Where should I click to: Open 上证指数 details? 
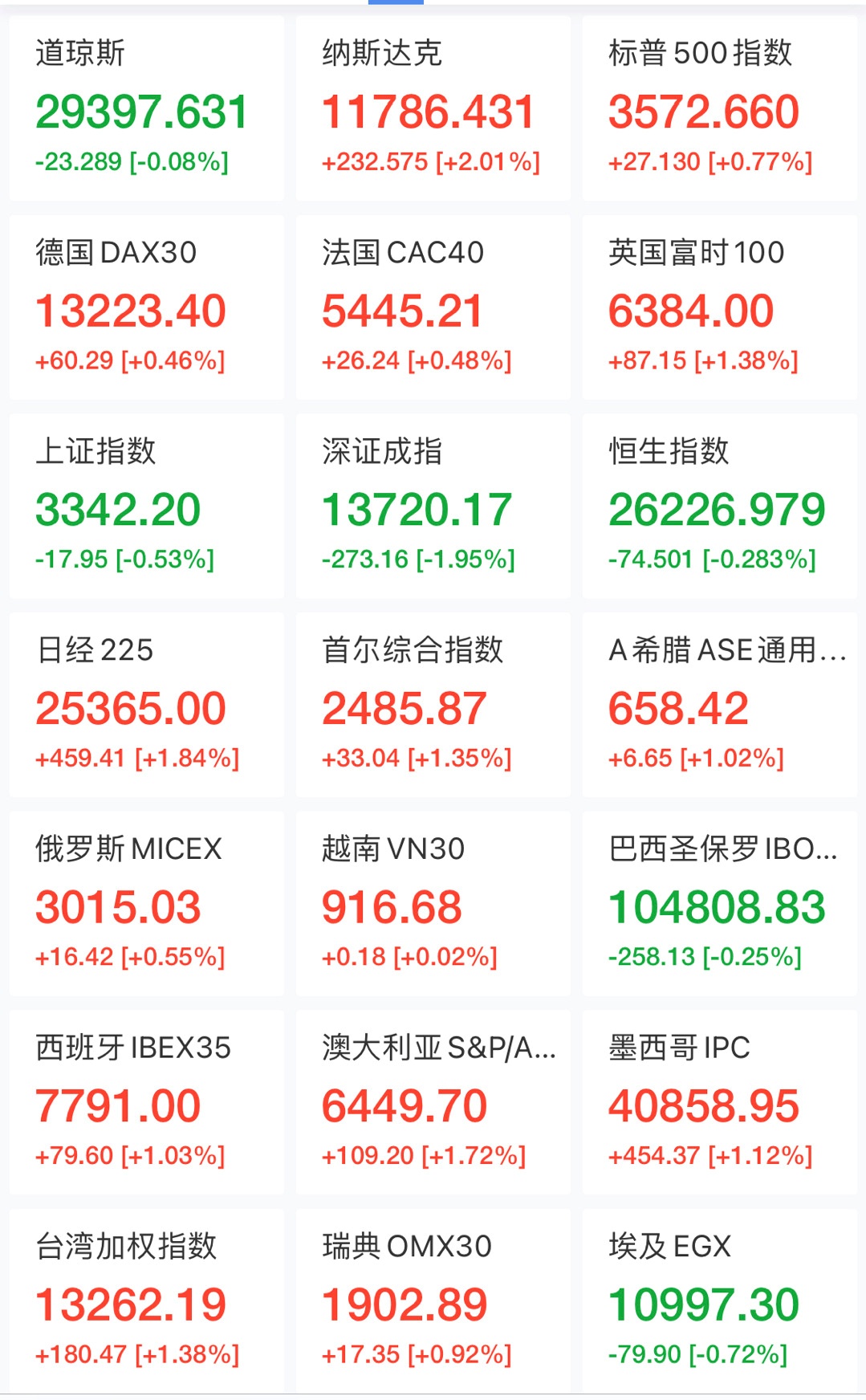(147, 506)
